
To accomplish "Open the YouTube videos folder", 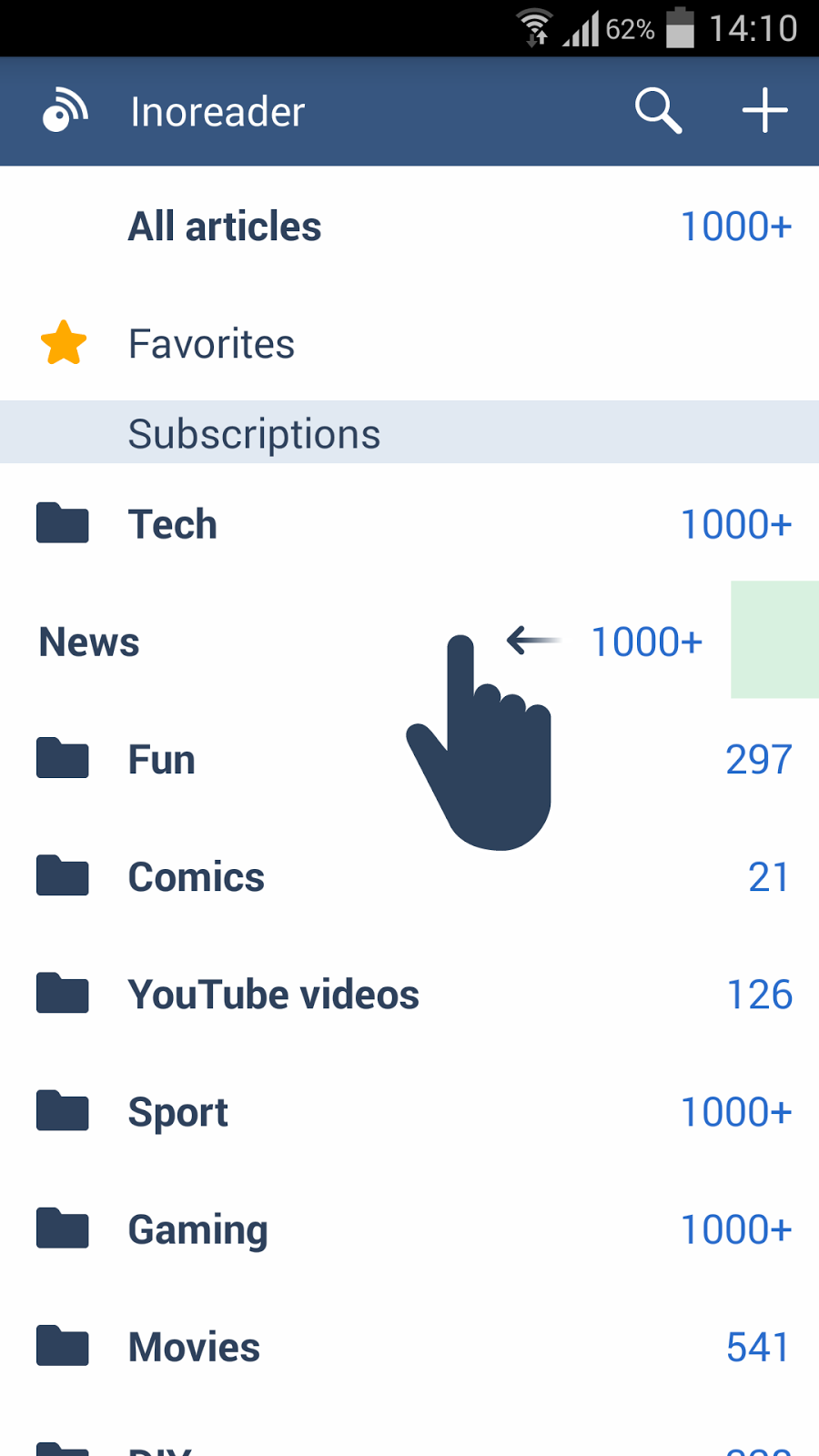I will (x=409, y=993).
